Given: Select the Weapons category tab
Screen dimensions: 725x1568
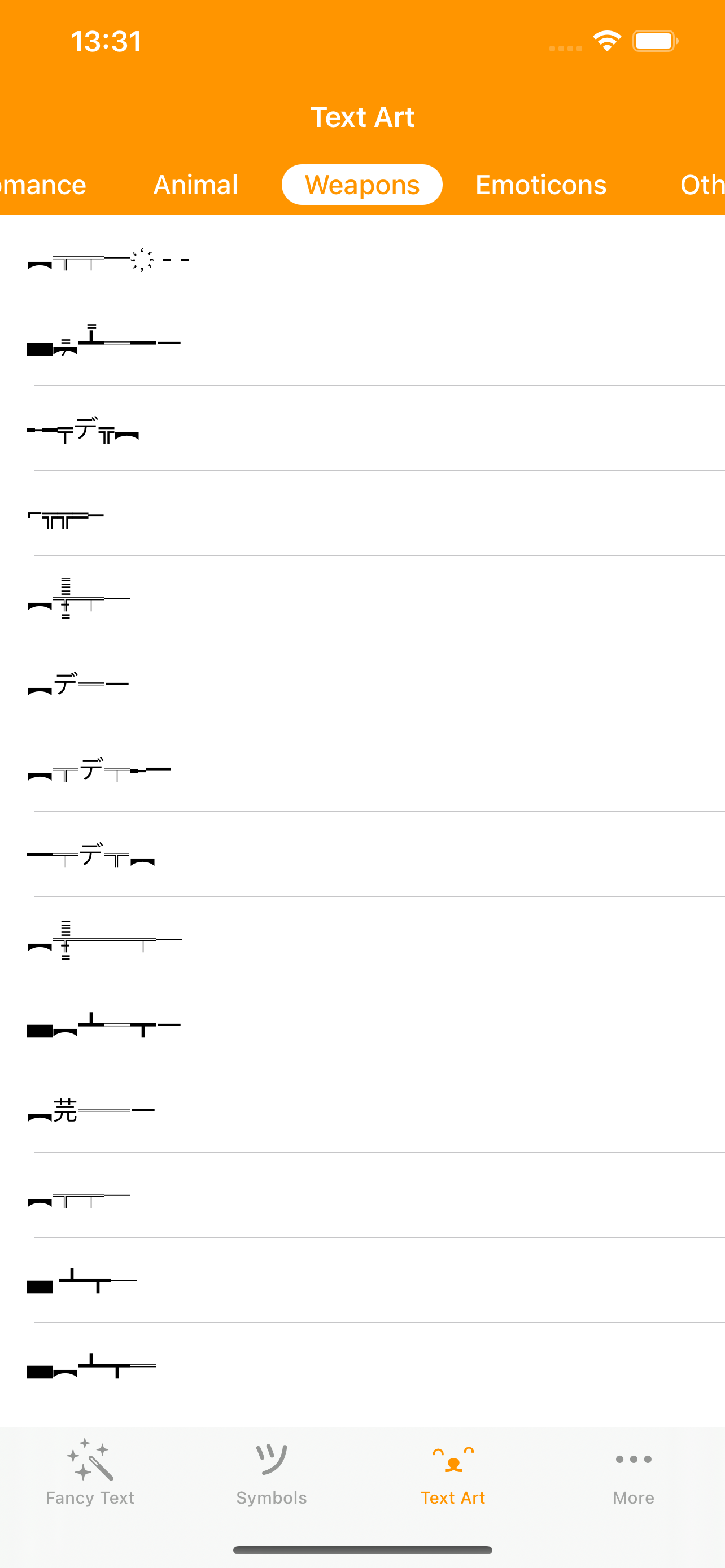Looking at the screenshot, I should 361,185.
